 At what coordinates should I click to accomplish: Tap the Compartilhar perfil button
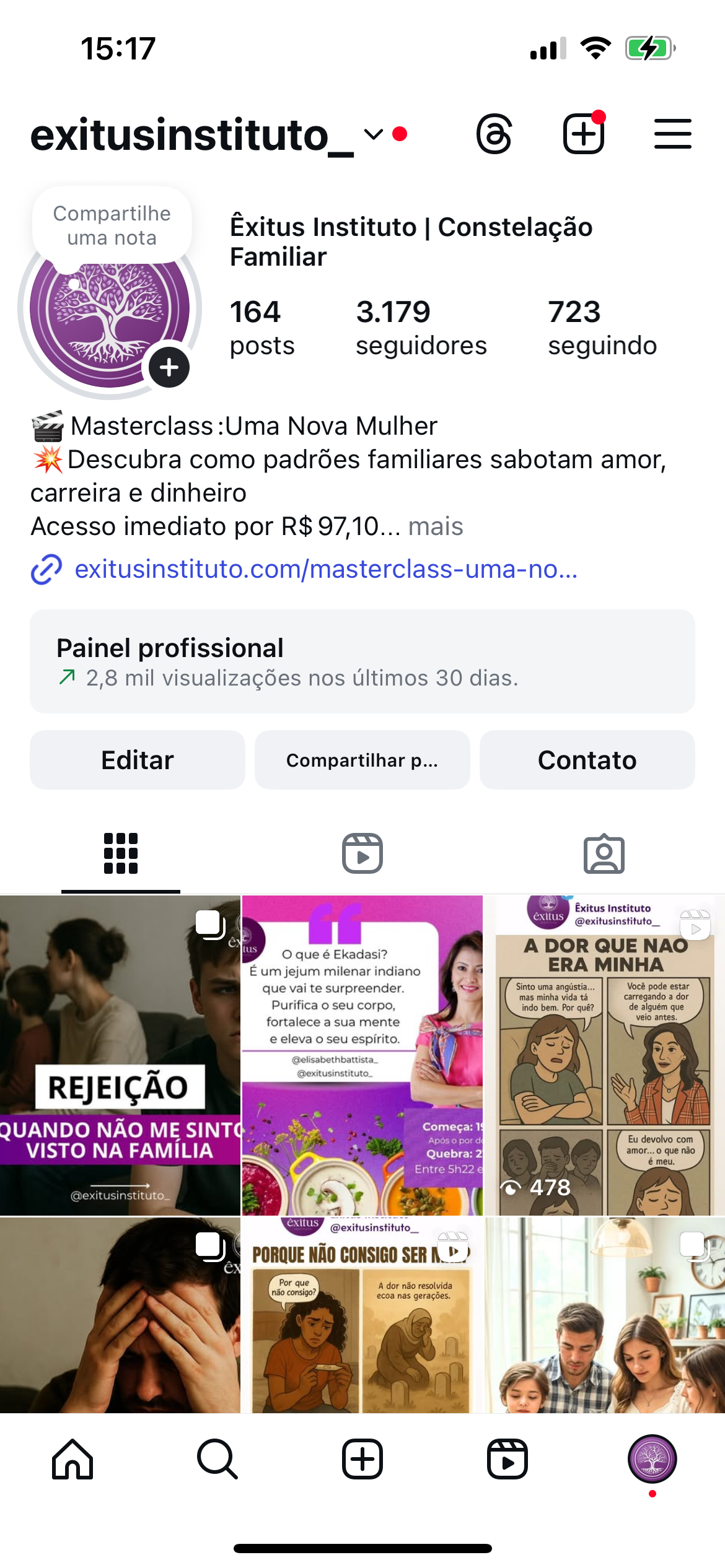tap(362, 760)
